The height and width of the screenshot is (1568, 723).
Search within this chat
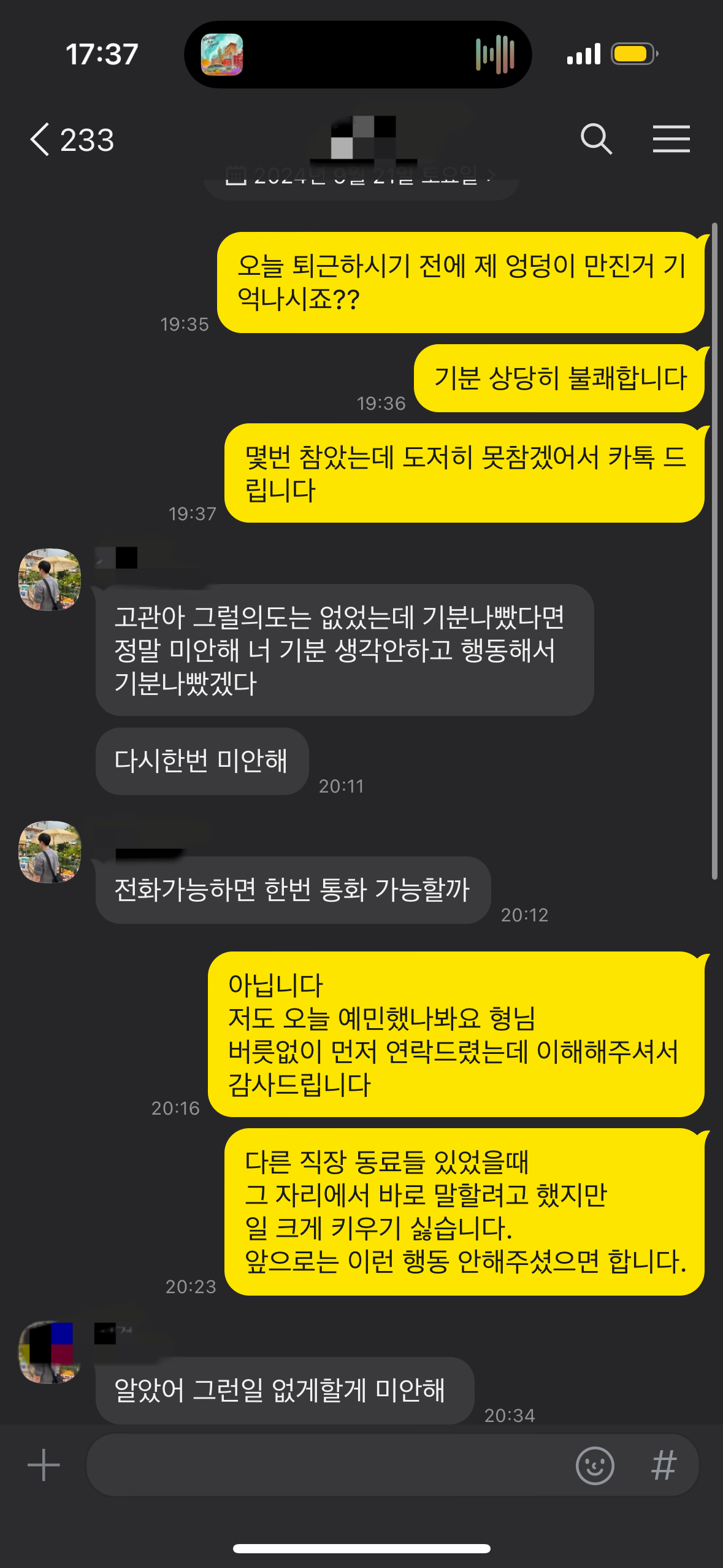596,139
